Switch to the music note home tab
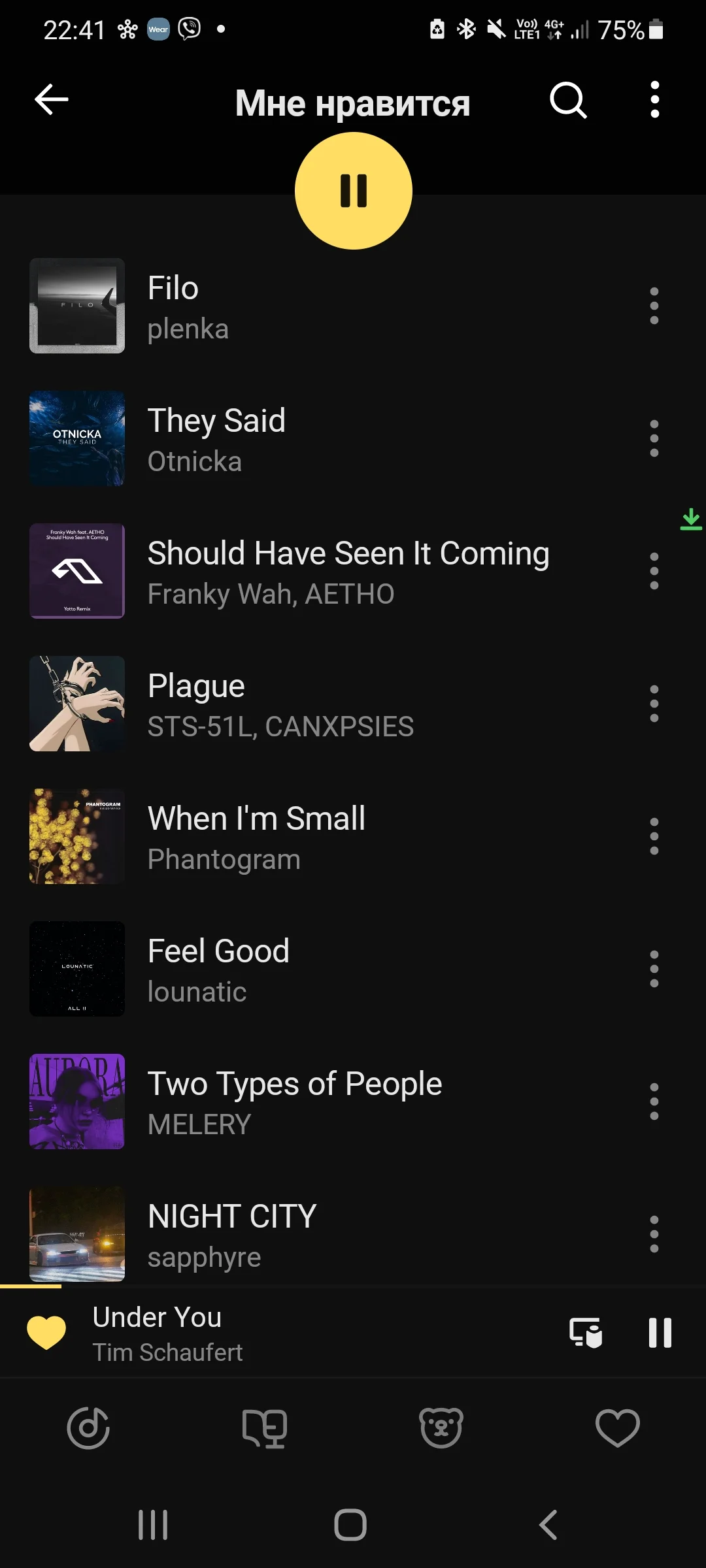 coord(88,1428)
